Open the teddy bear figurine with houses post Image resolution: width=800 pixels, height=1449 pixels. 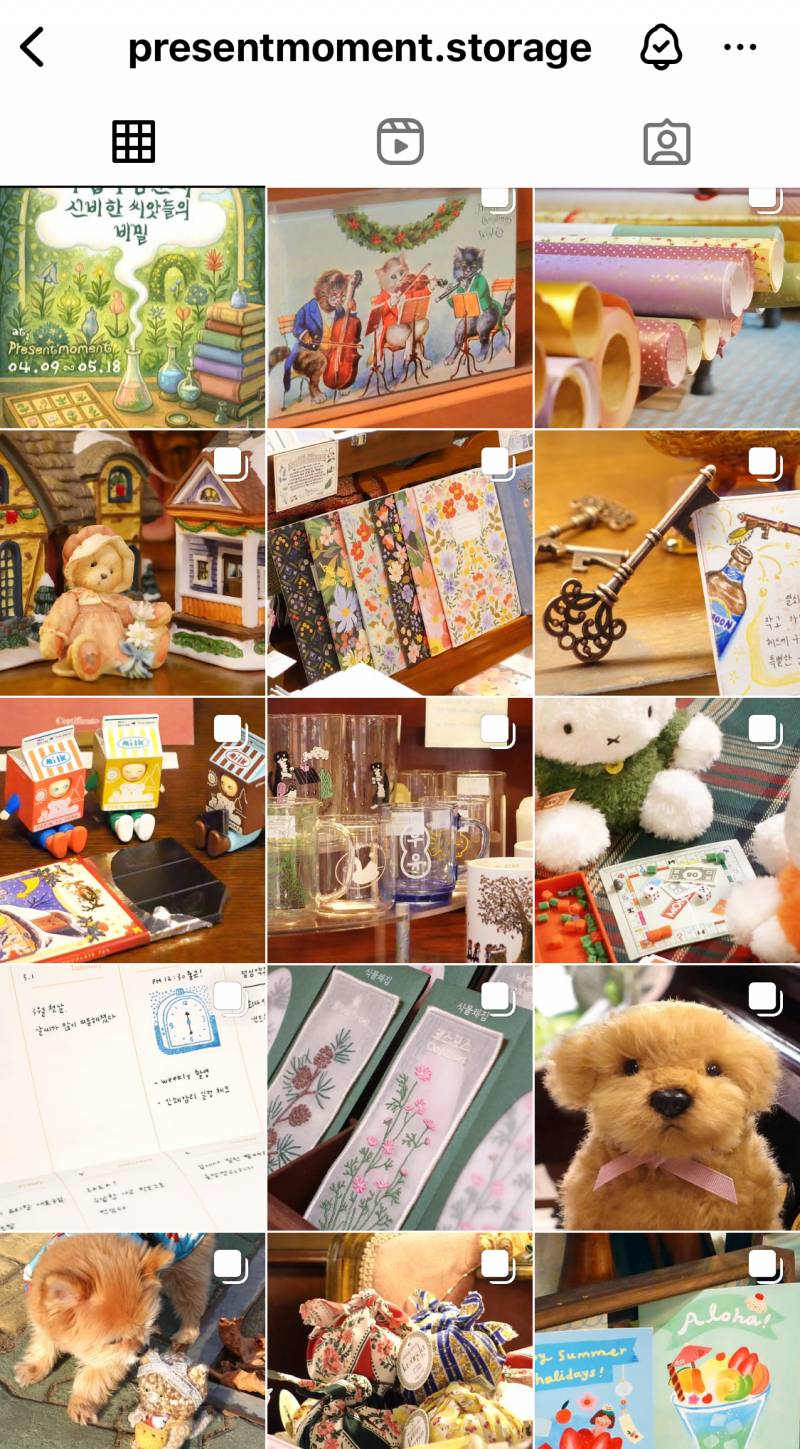tap(132, 563)
